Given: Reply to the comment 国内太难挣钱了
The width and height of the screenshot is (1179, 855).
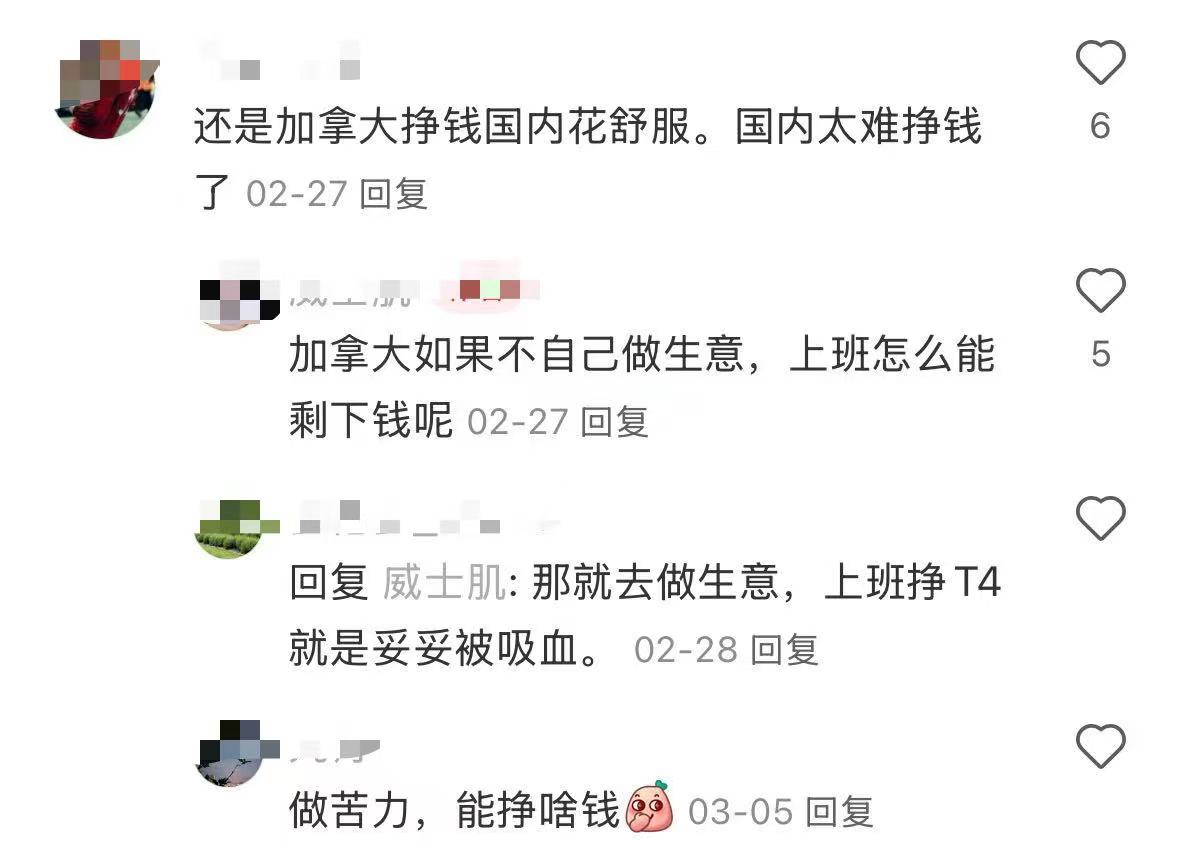Looking at the screenshot, I should coord(393,193).
